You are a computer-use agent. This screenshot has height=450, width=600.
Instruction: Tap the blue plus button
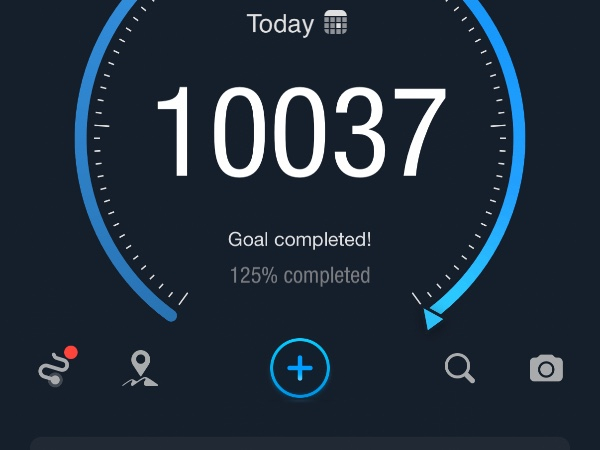tap(300, 369)
